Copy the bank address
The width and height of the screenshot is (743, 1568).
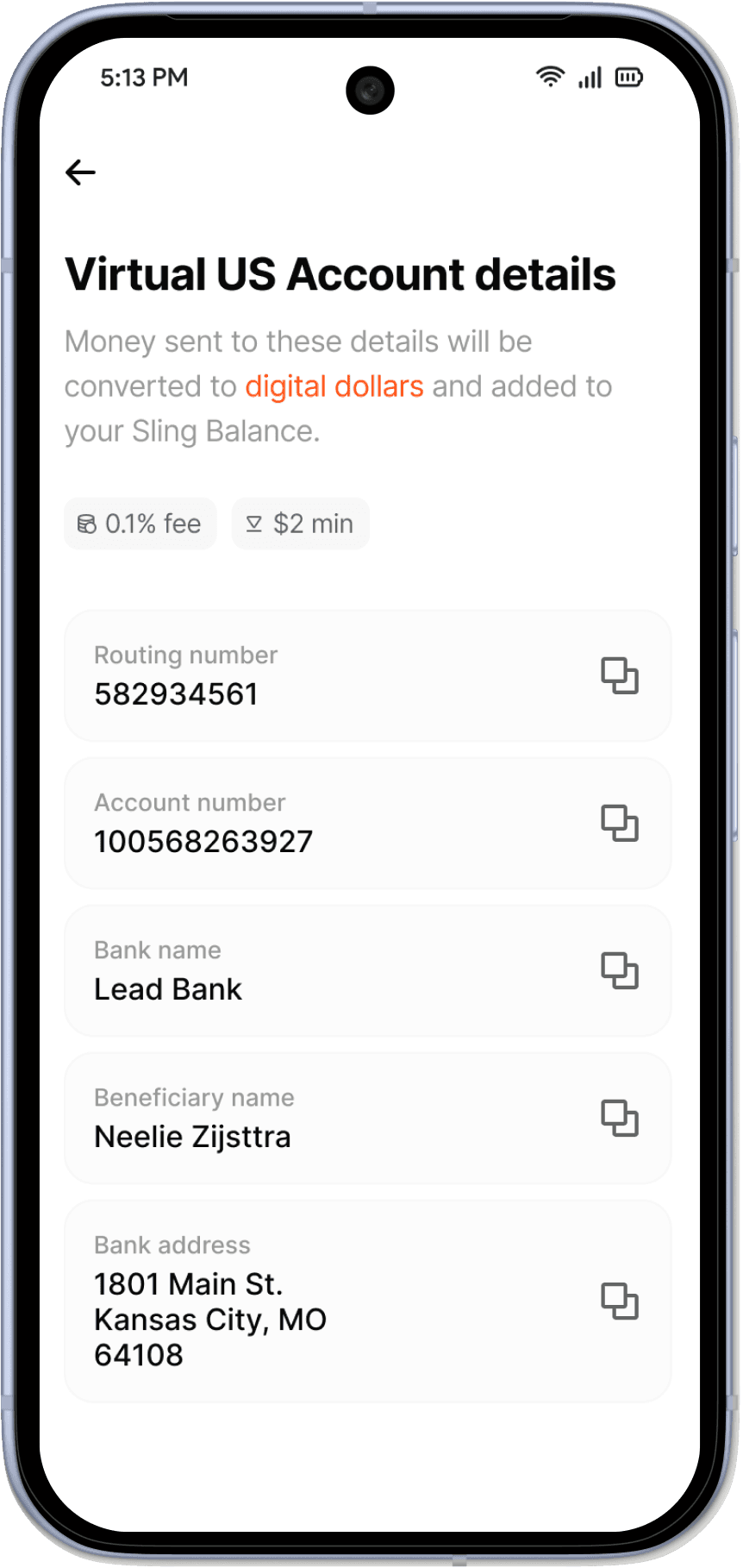(619, 1301)
